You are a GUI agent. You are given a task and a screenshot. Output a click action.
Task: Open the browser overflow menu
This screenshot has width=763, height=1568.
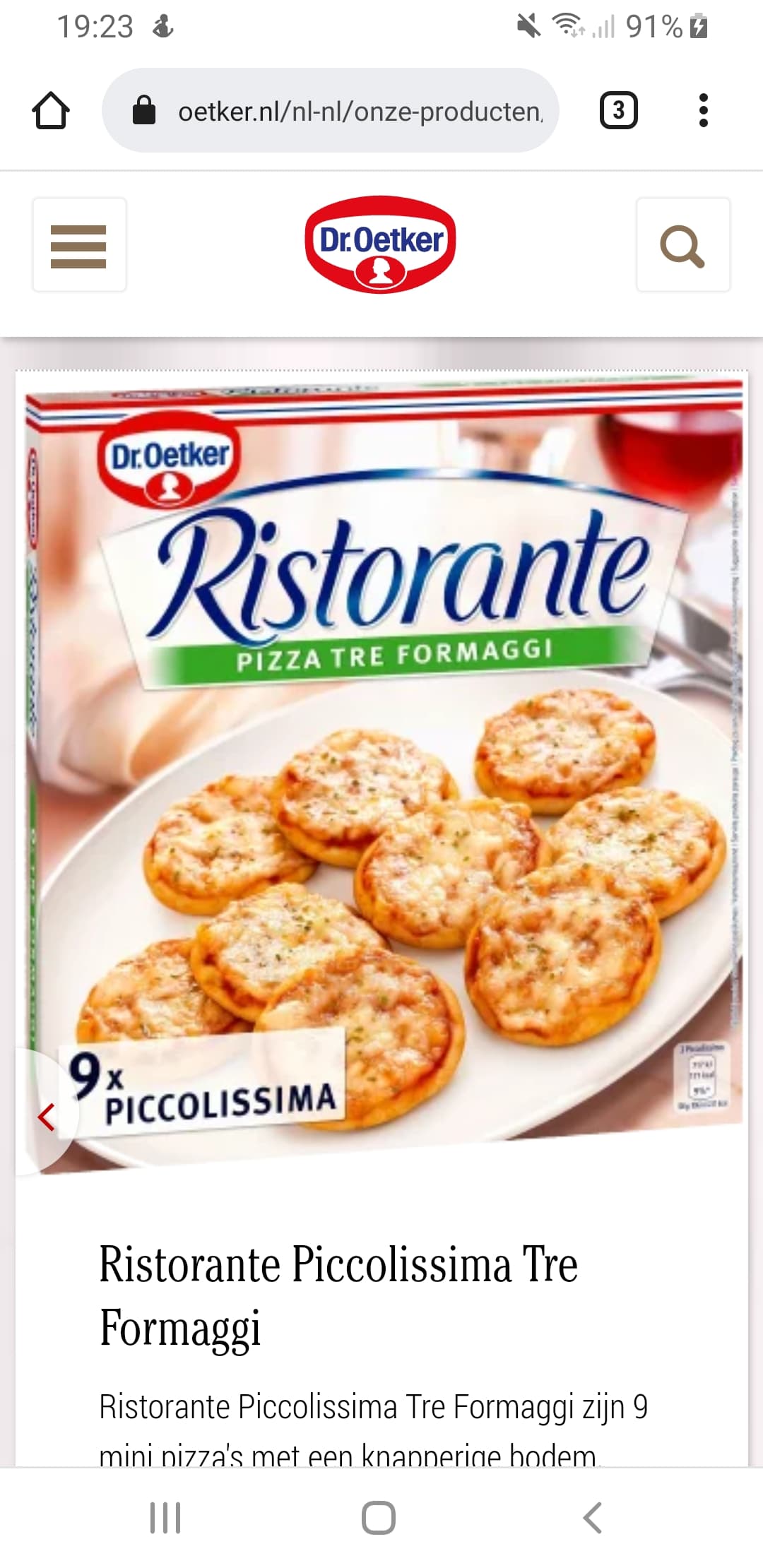(x=703, y=110)
